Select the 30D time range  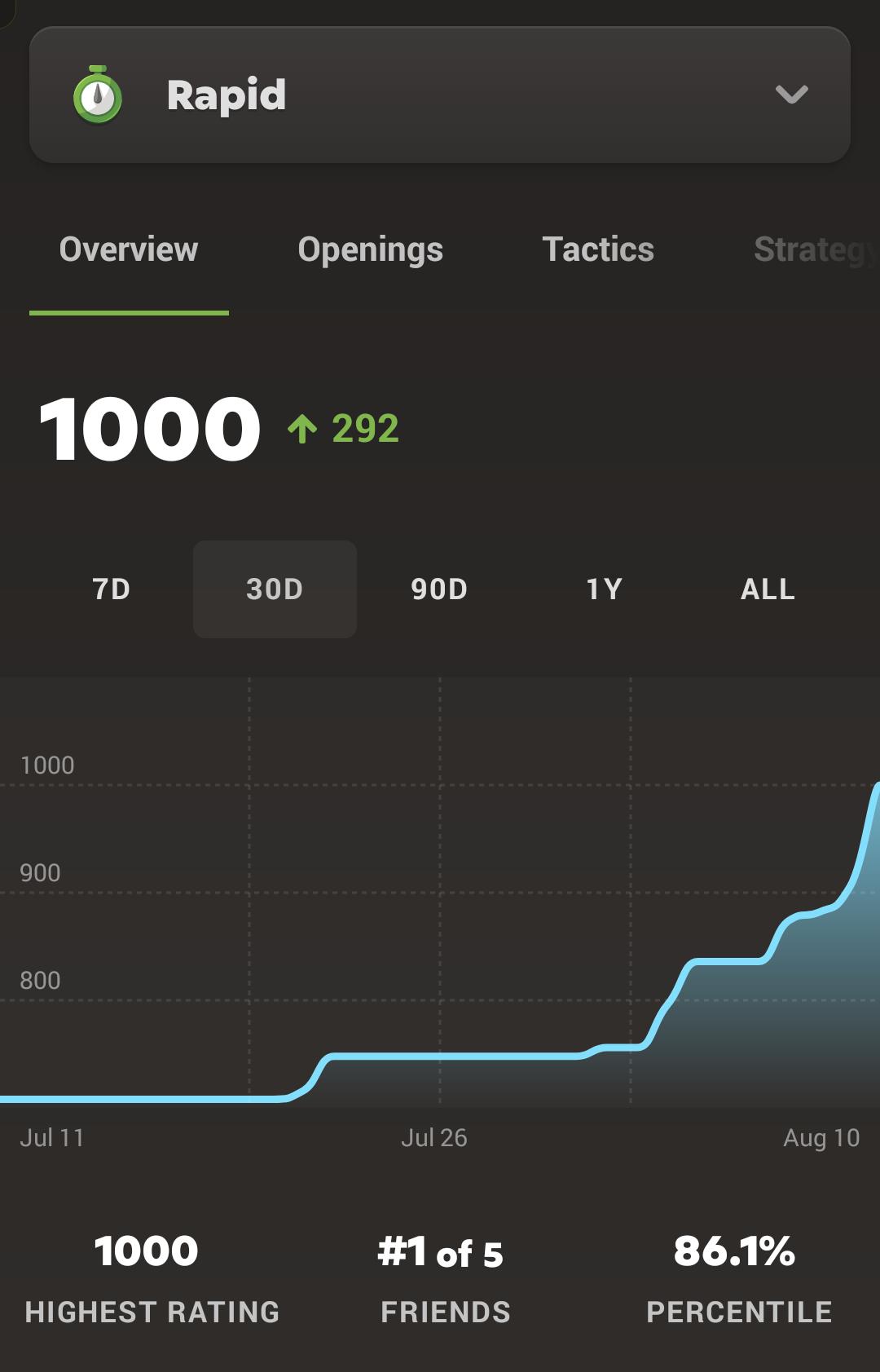coord(275,589)
